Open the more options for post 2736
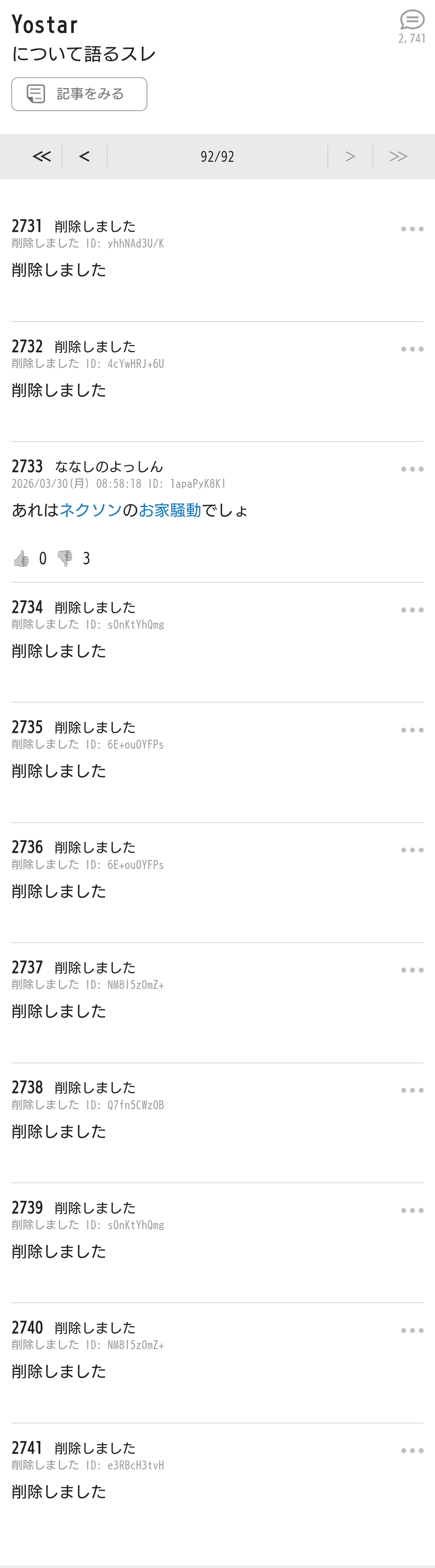Screen dimensions: 435x1568 click(x=412, y=850)
